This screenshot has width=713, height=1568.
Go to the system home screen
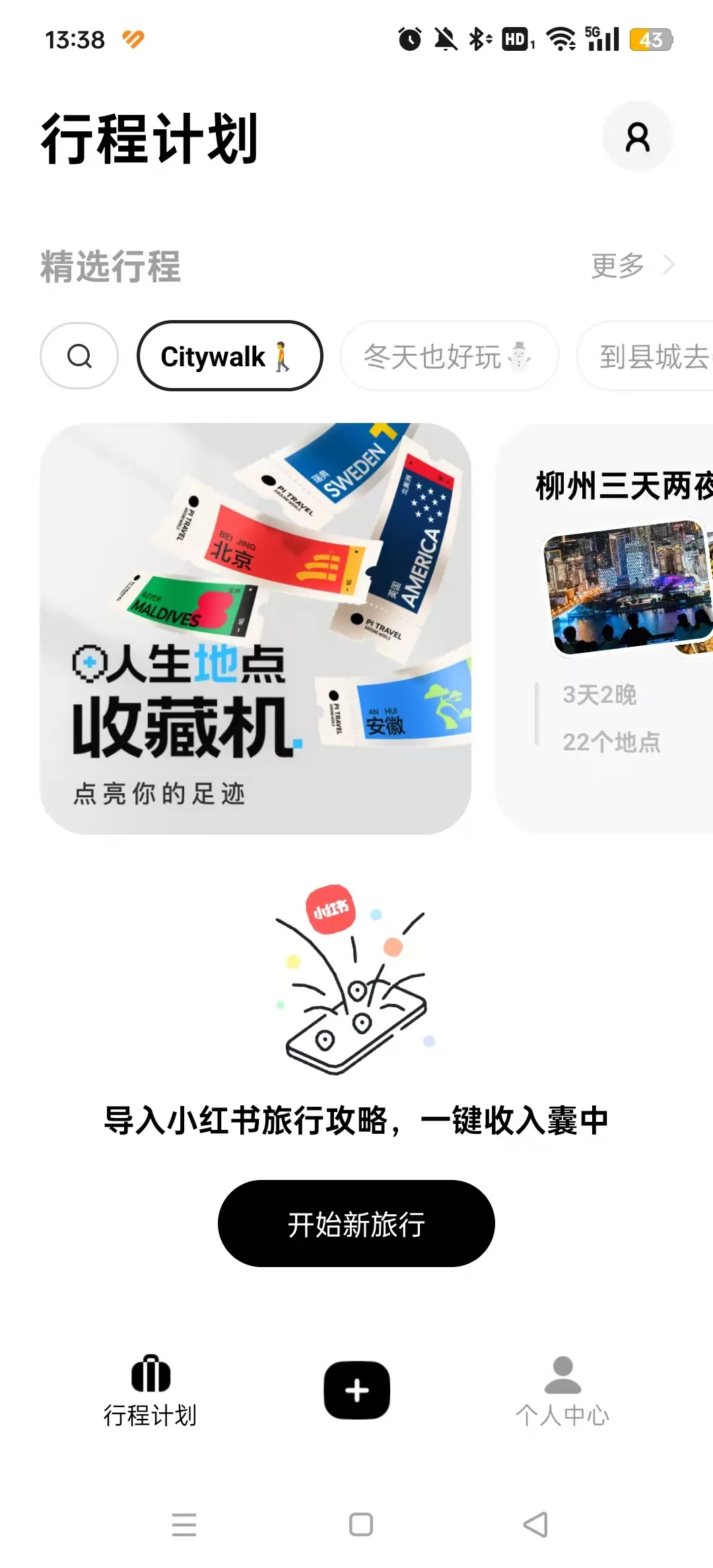360,1524
